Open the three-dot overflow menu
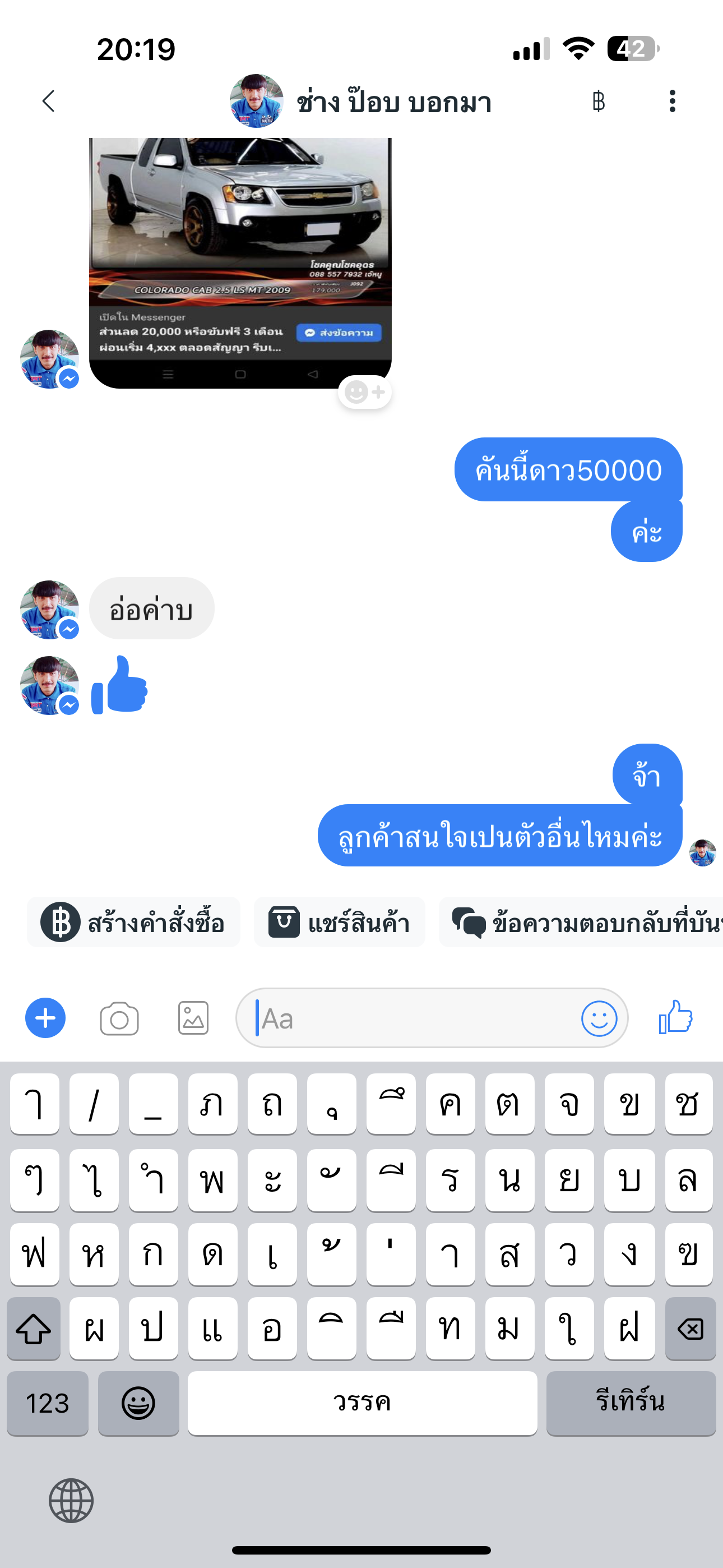Image resolution: width=723 pixels, height=1568 pixels. (x=672, y=101)
